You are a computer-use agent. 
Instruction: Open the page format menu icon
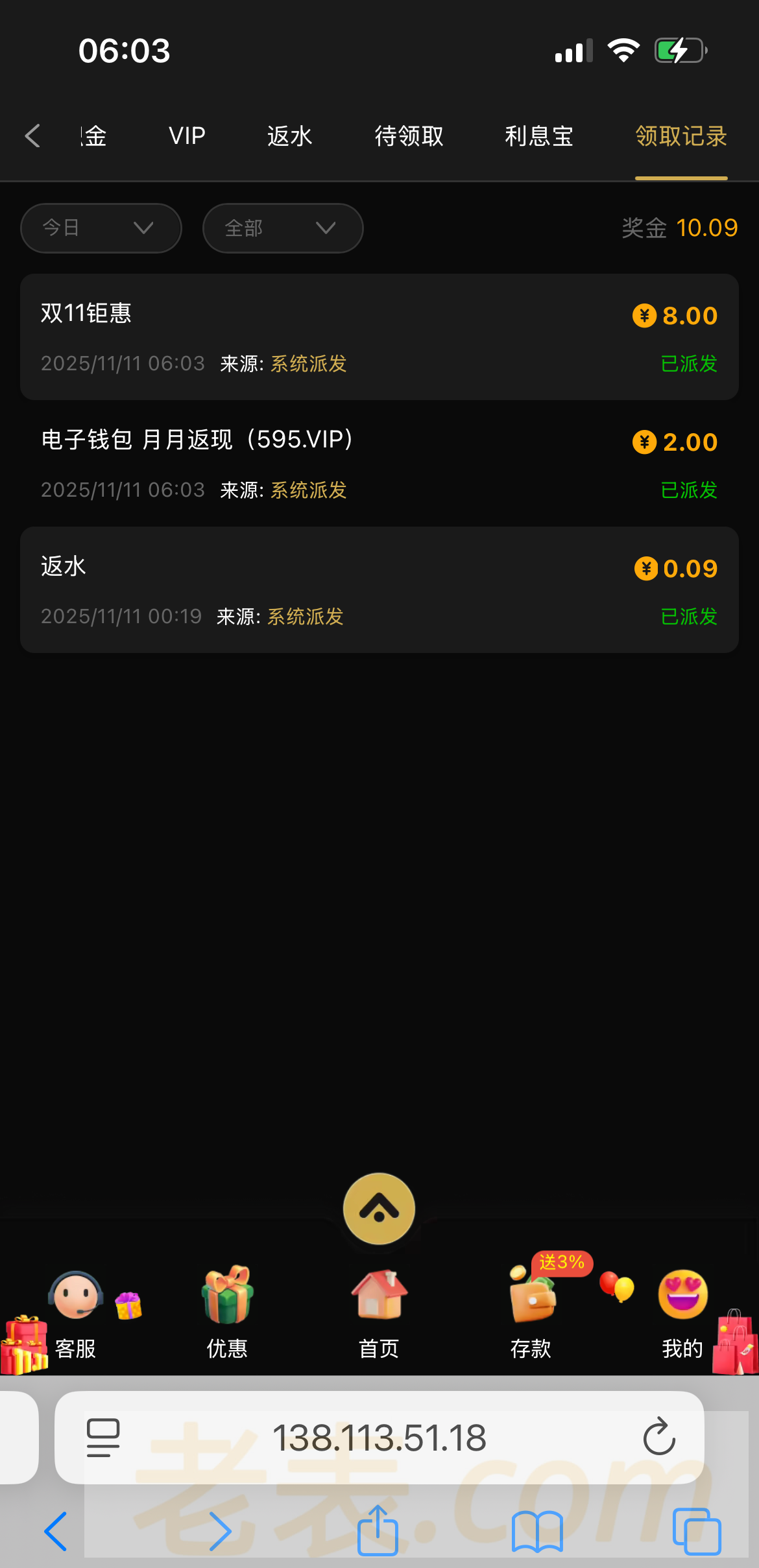pyautogui.click(x=103, y=1437)
